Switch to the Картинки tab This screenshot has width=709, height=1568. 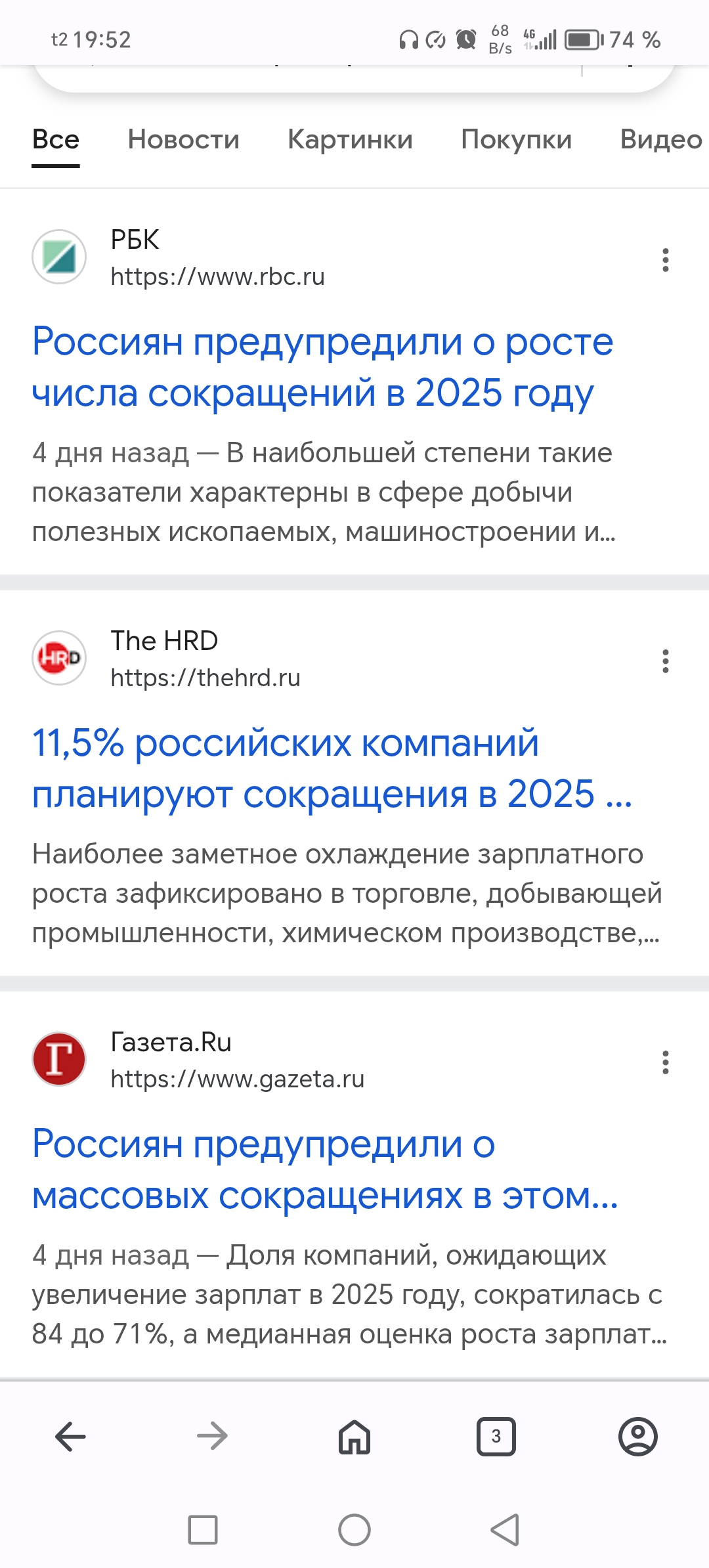(350, 139)
